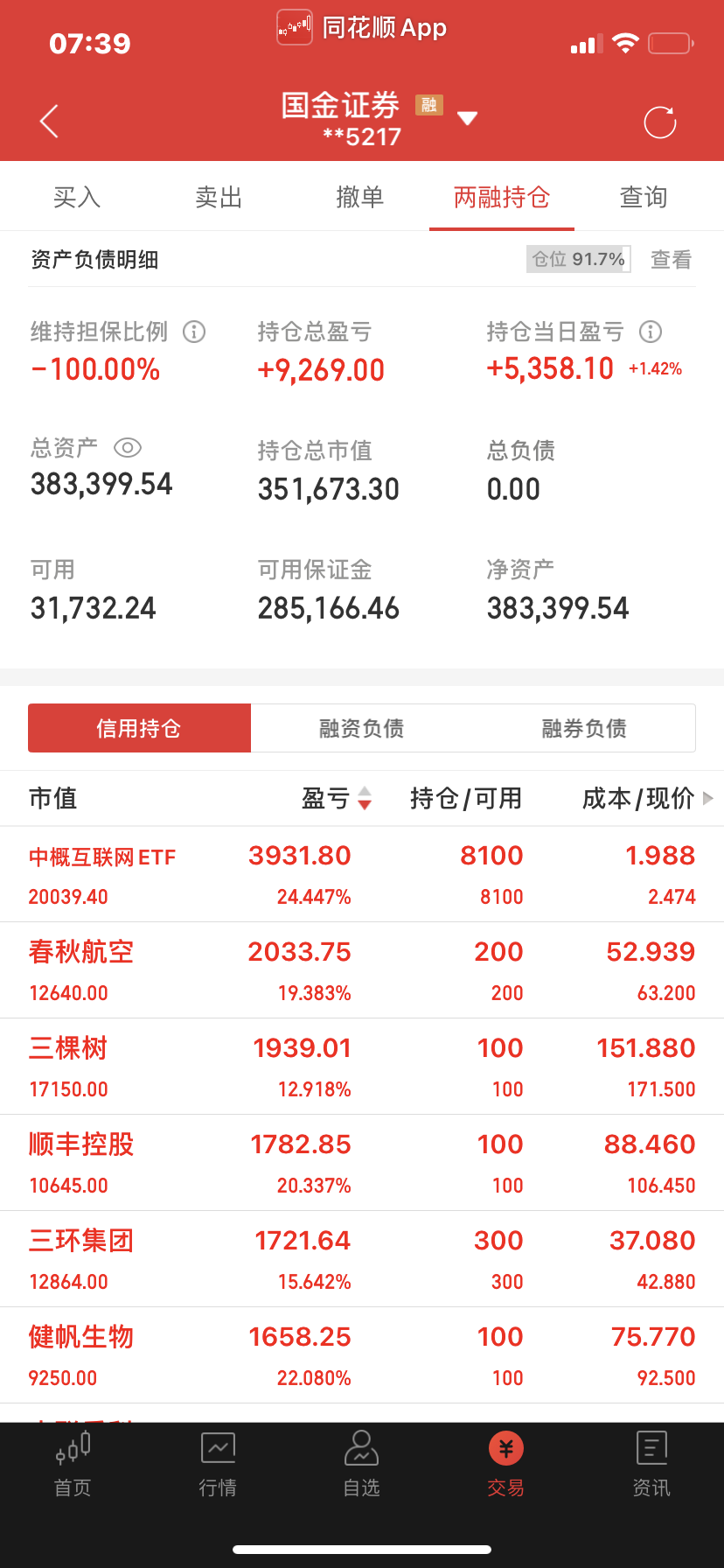Sort holdings by 盈亏 column
This screenshot has height=1568, width=724.
point(337,798)
